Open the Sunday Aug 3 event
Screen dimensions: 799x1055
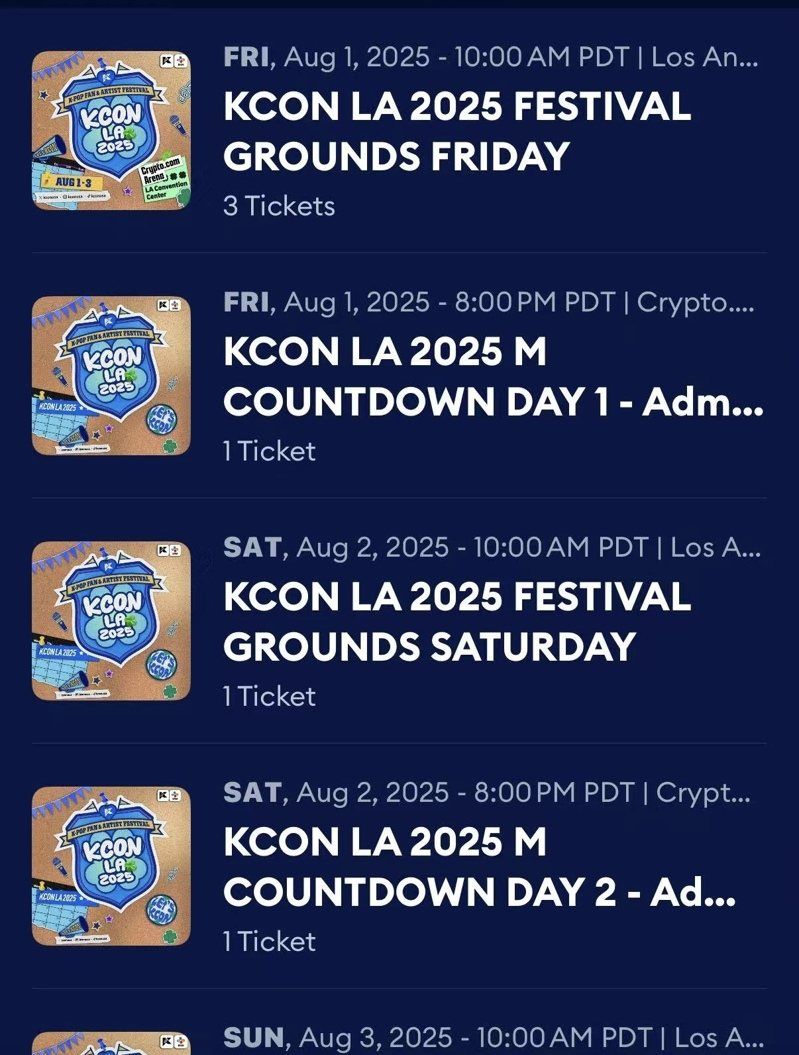point(494,1037)
